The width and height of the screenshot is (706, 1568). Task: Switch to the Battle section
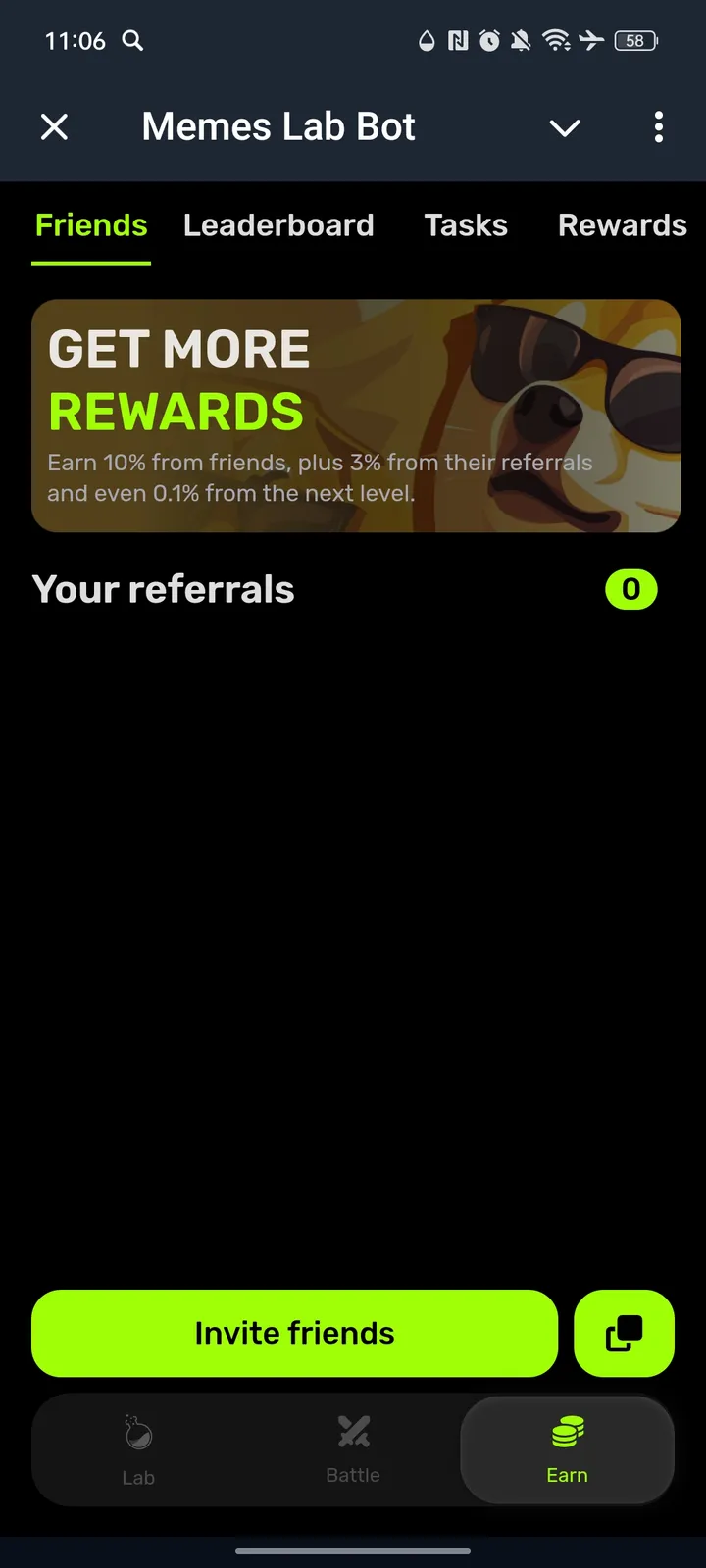(x=353, y=1450)
